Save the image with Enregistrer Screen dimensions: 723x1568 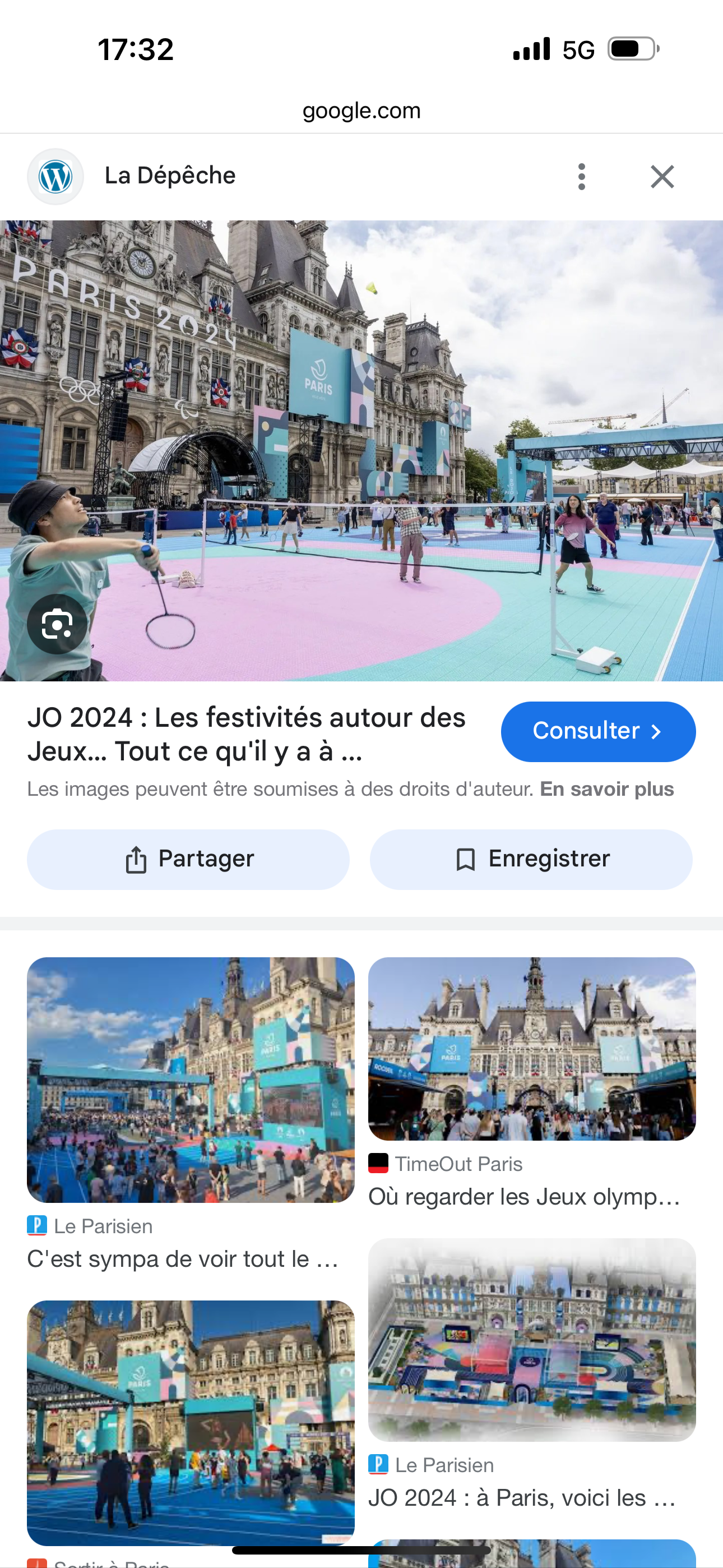(x=531, y=859)
